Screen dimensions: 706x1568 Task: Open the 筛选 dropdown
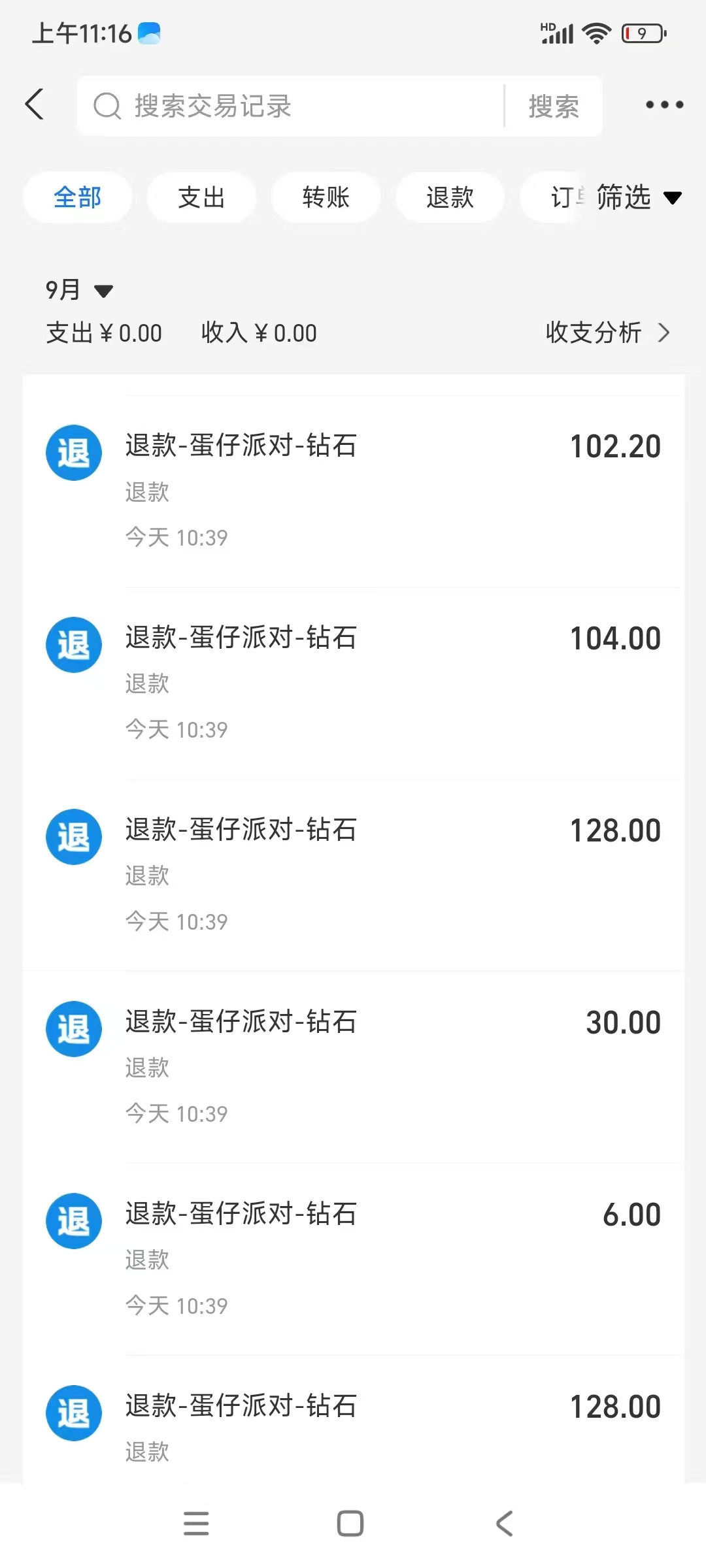(x=639, y=197)
